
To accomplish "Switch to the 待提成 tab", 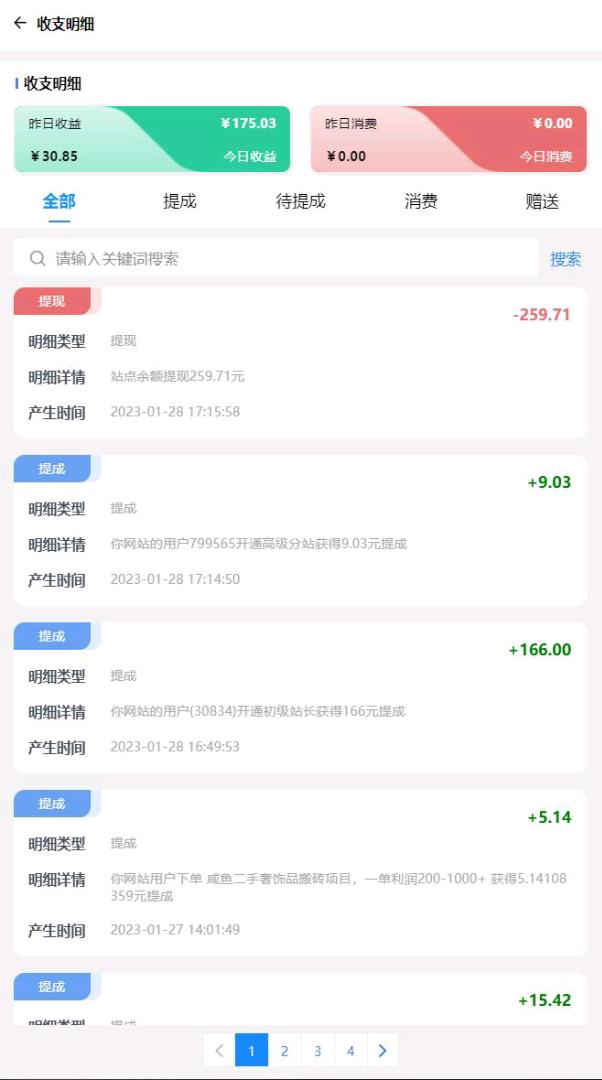I will tap(301, 201).
